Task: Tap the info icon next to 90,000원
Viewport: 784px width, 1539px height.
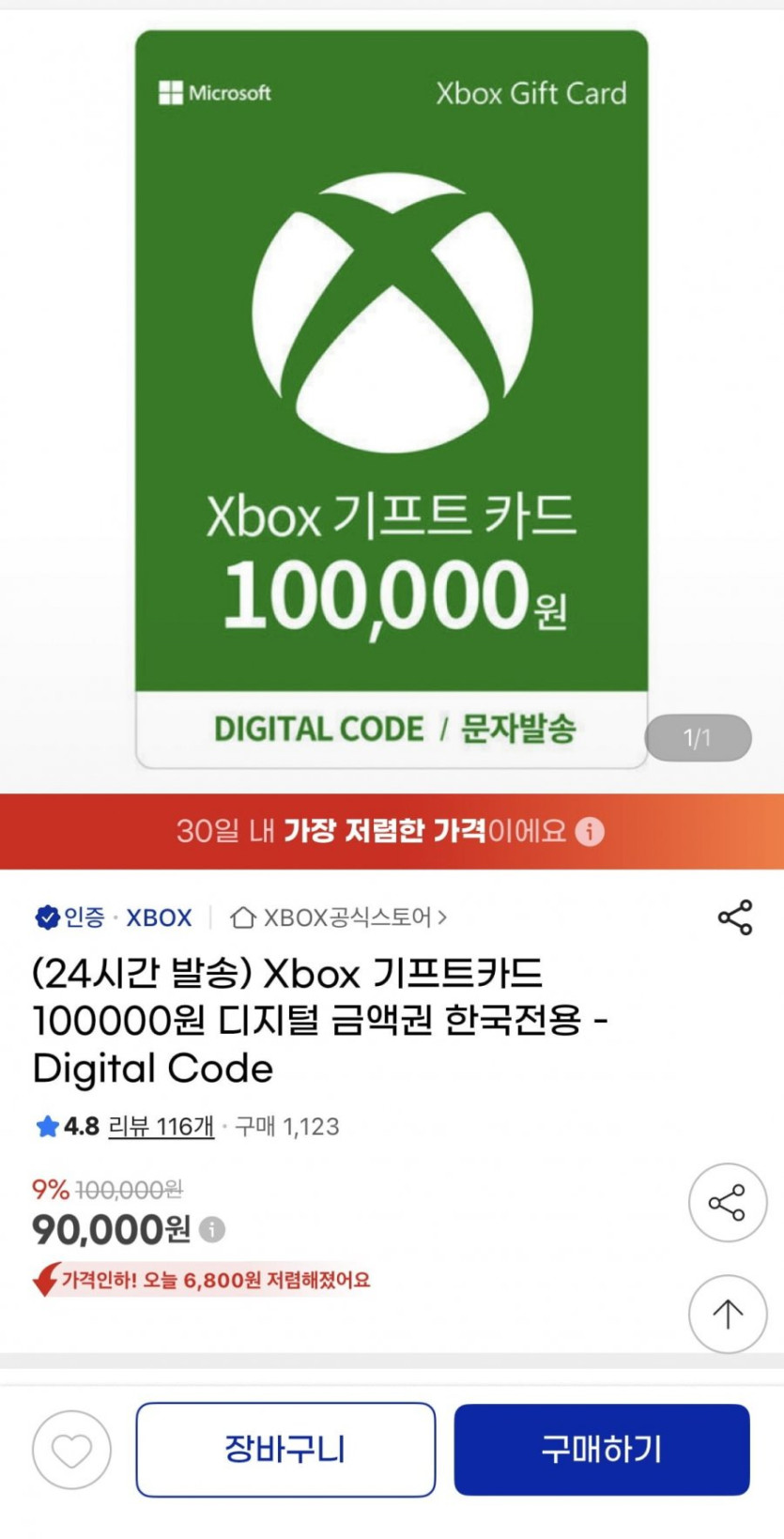Action: point(213,1229)
